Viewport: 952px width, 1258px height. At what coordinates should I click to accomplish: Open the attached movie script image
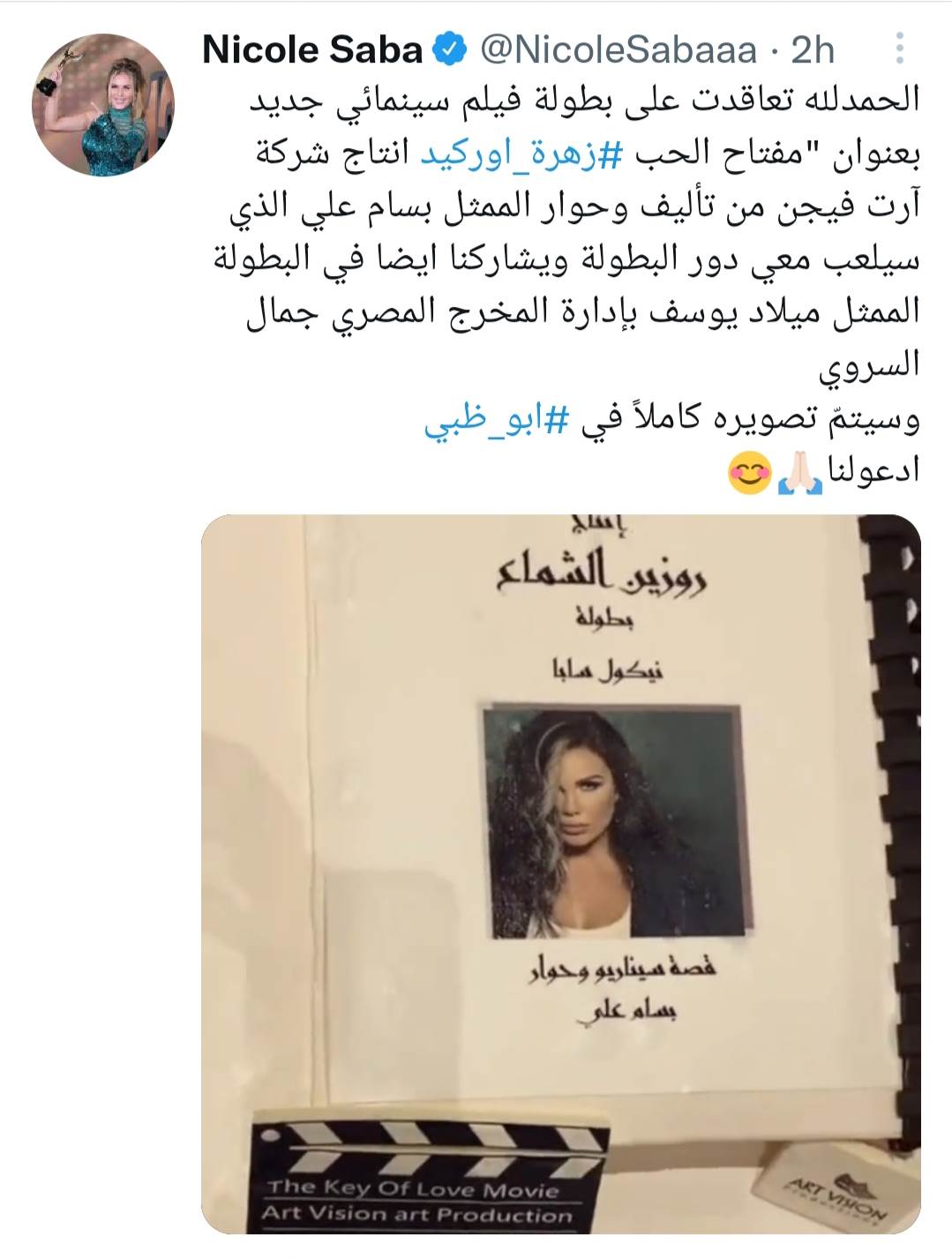pos(560,873)
